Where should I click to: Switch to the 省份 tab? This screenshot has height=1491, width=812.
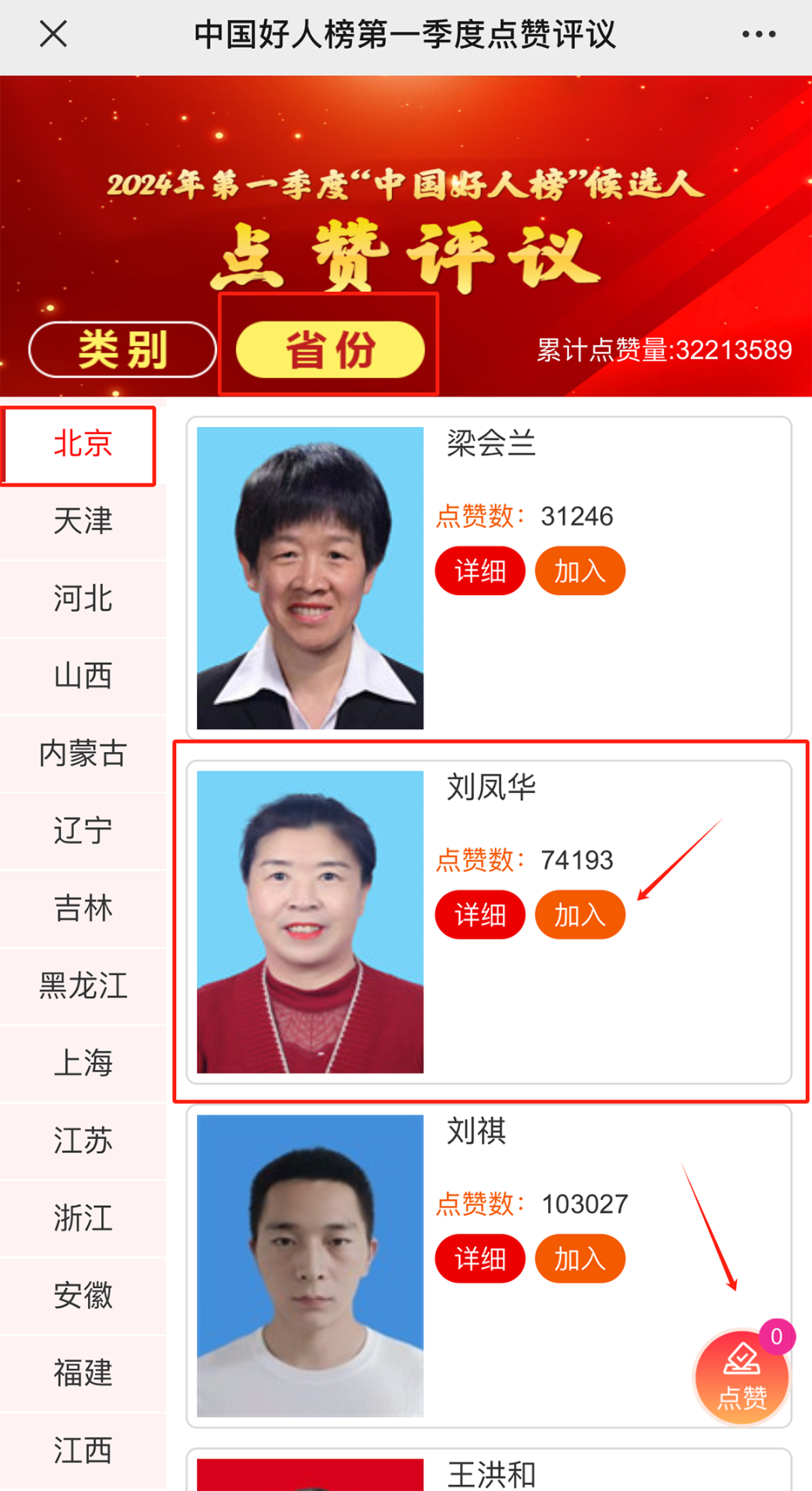coord(330,350)
